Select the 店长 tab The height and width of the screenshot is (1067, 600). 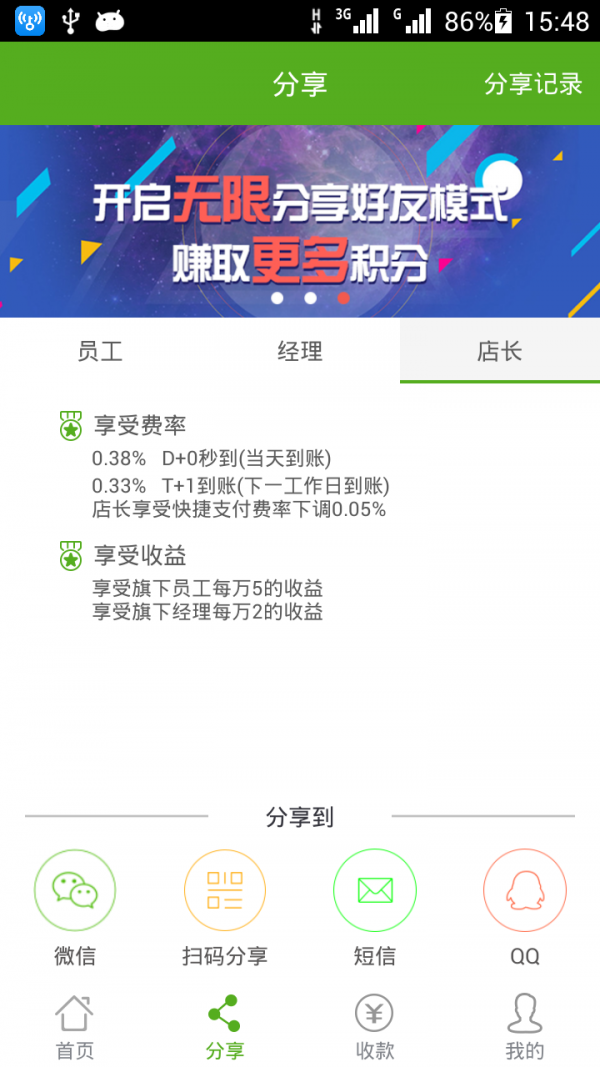[x=499, y=351]
